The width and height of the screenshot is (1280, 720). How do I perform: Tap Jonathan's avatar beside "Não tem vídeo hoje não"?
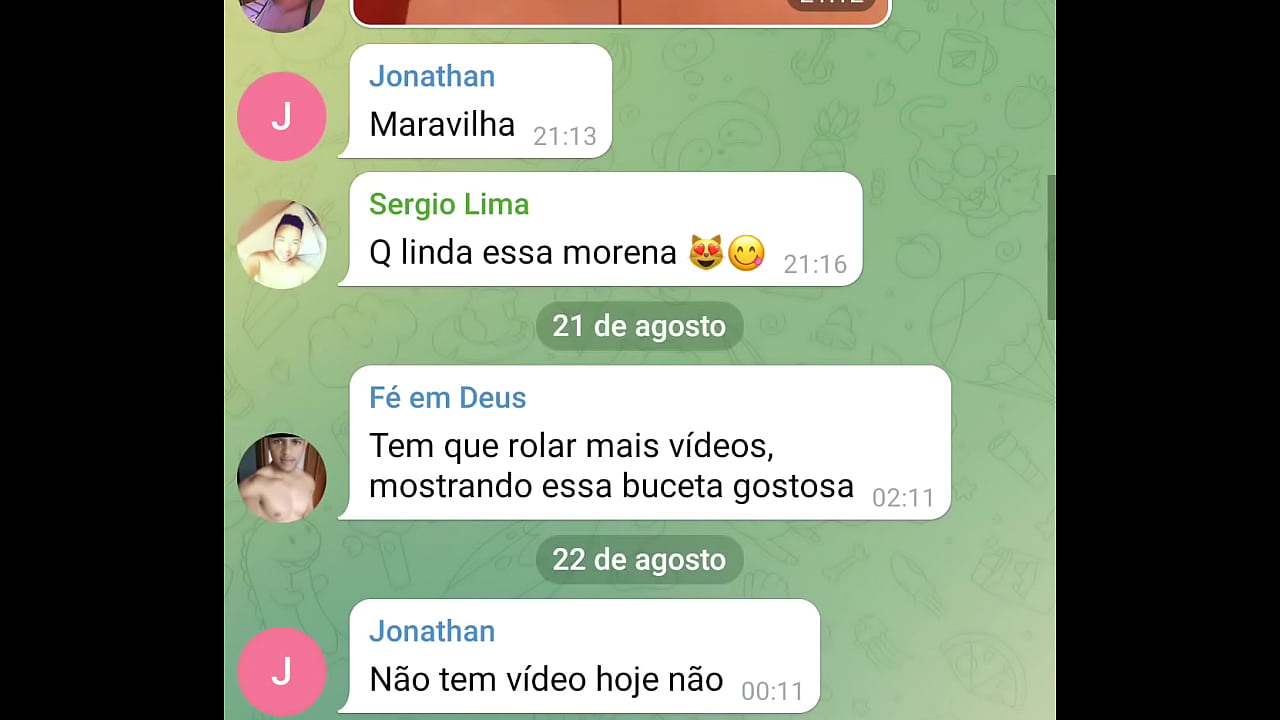pos(281,671)
